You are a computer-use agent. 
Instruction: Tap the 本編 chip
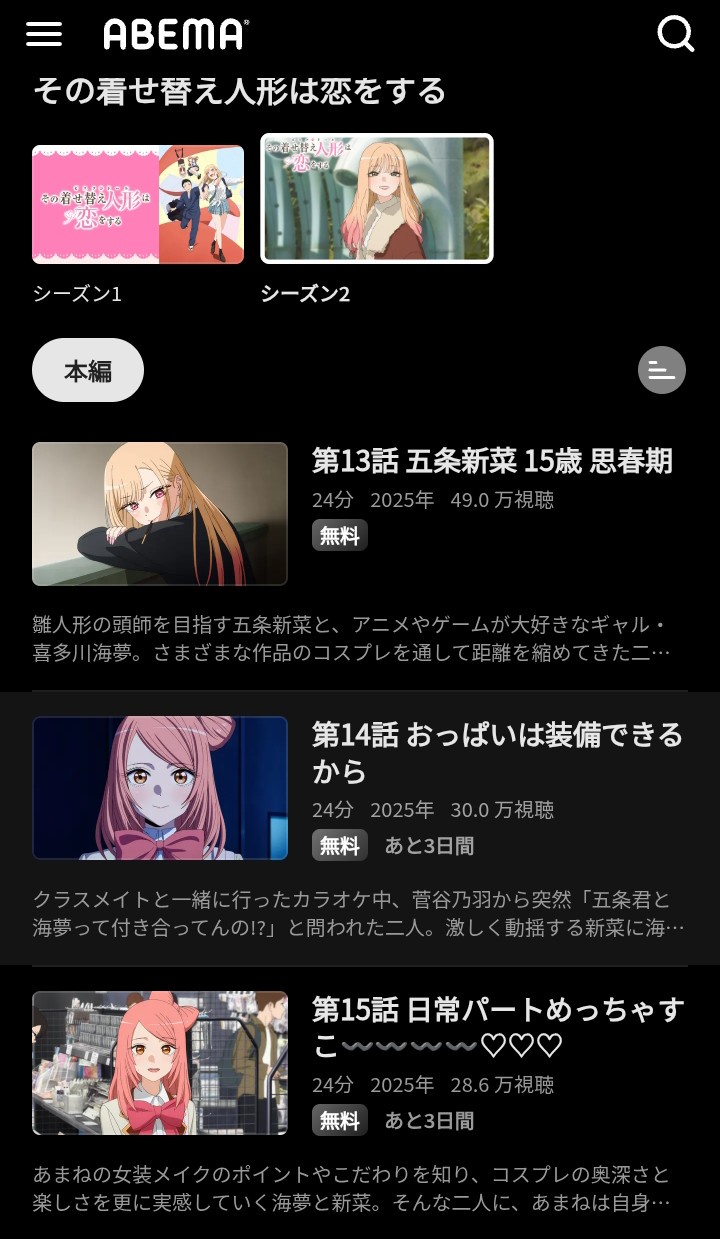tap(88, 371)
